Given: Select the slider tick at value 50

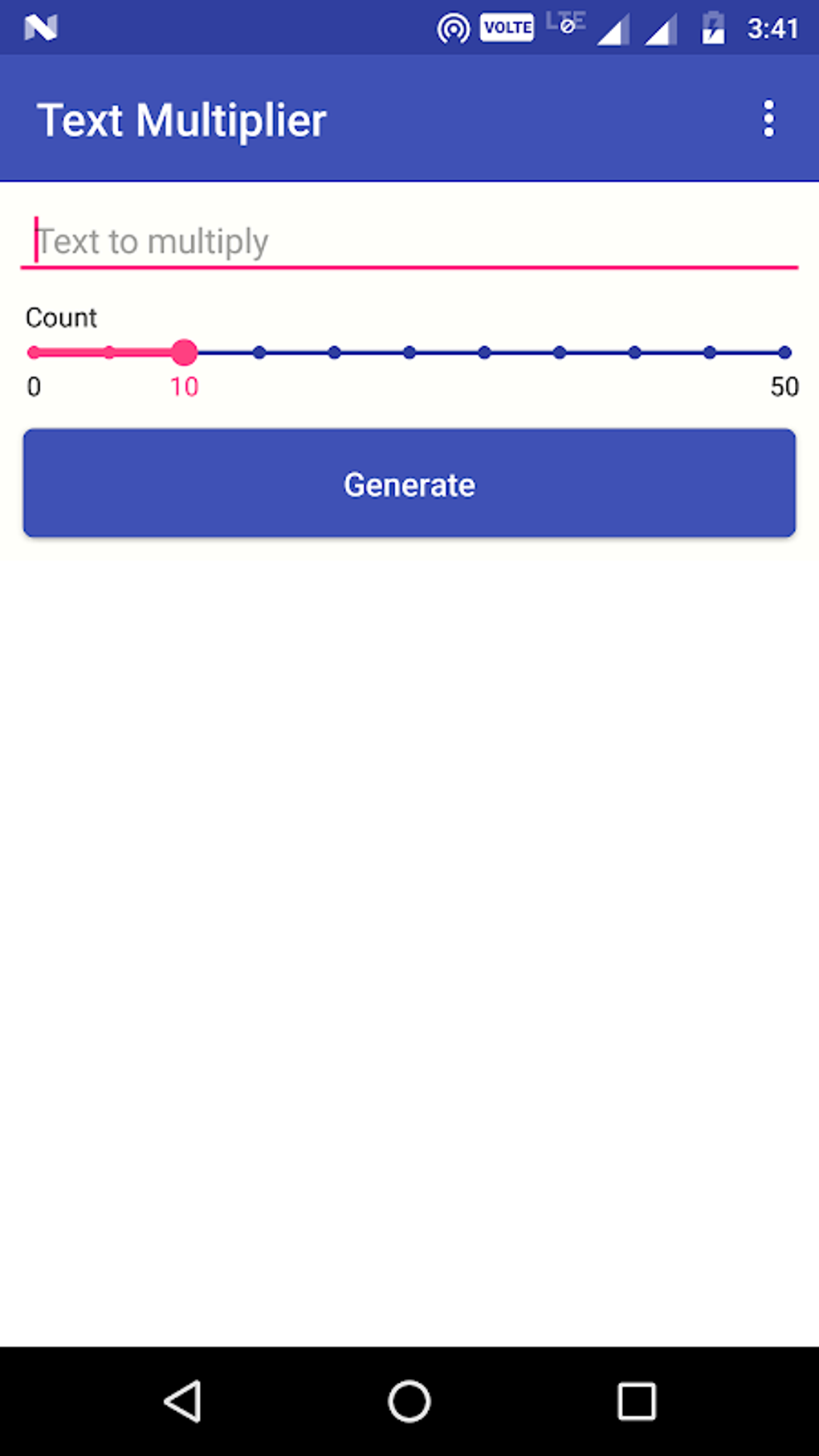Looking at the screenshot, I should coord(784,351).
